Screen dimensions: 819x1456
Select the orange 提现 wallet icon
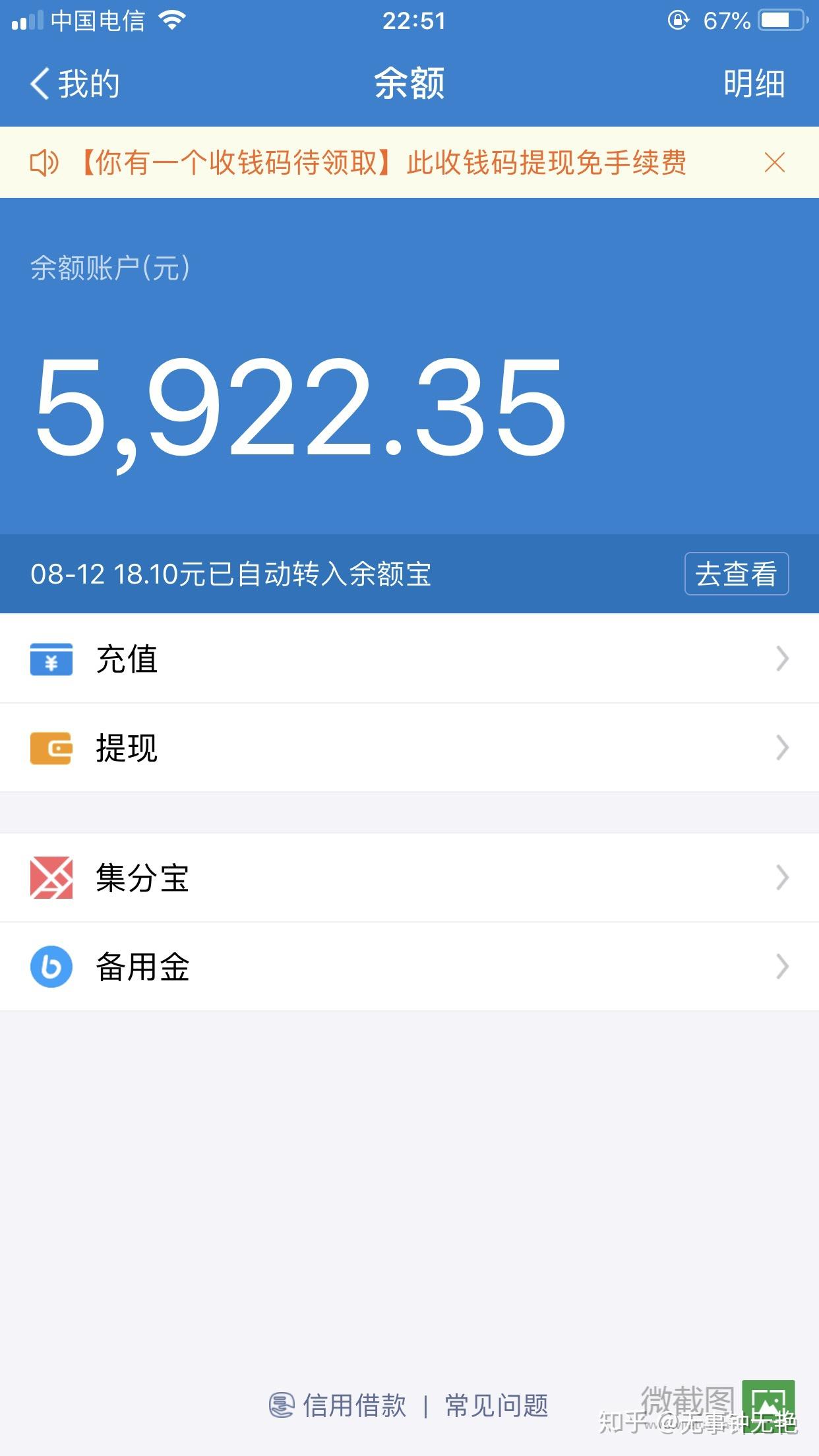click(x=53, y=747)
